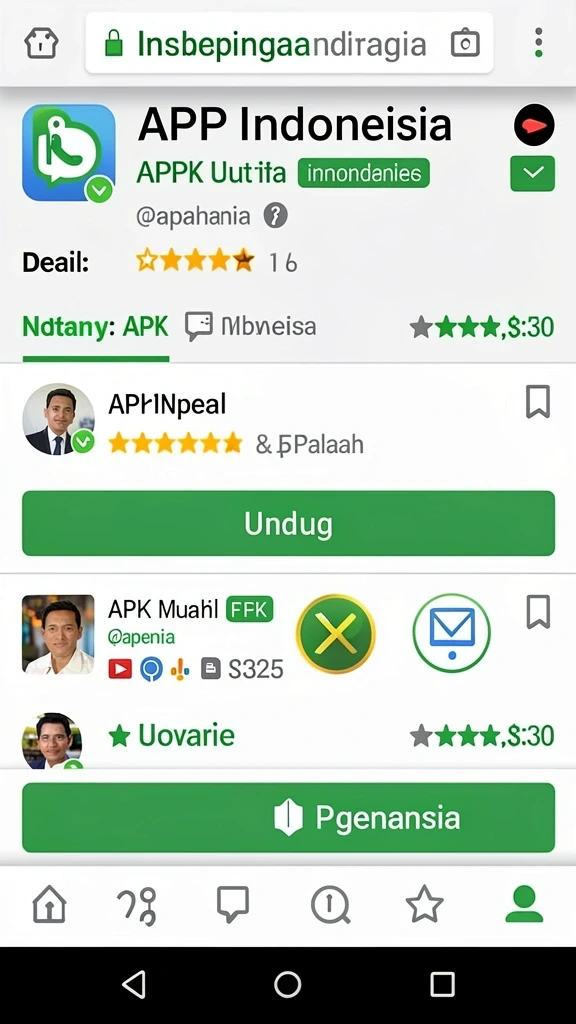
Task: Expand the green chevron dropdown under APP Indoneisia
Action: (x=532, y=173)
